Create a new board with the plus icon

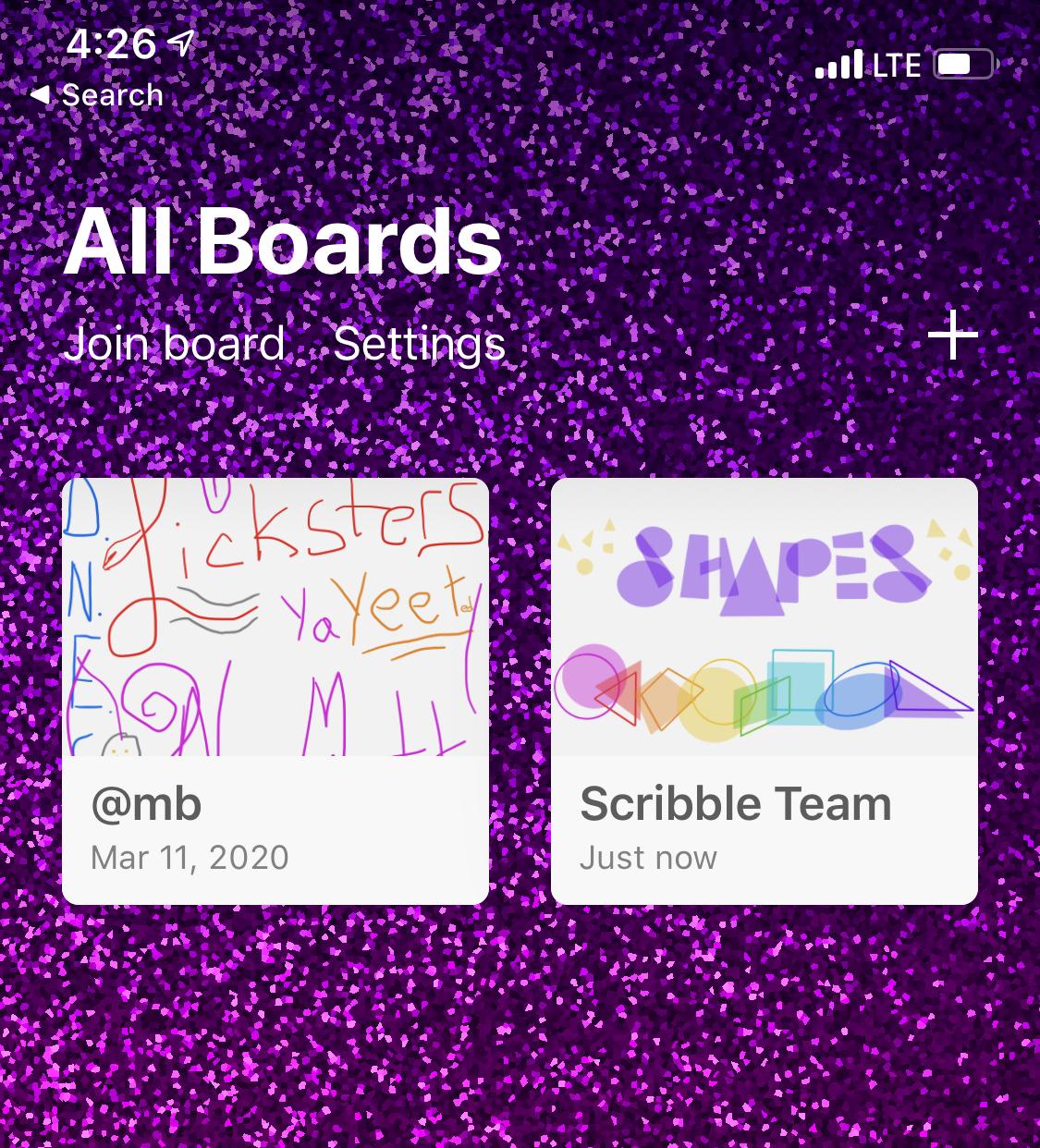pos(953,336)
